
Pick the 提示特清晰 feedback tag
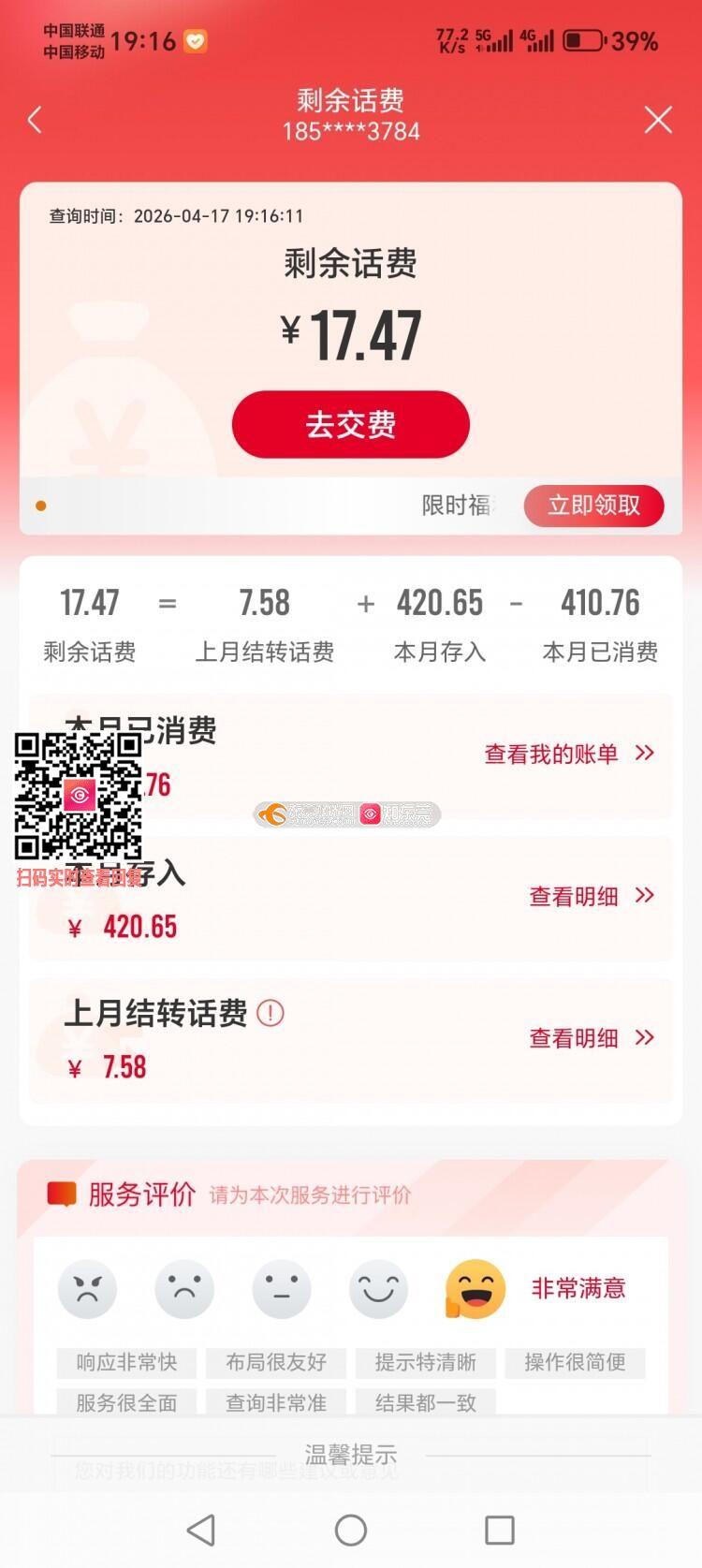click(x=426, y=1362)
